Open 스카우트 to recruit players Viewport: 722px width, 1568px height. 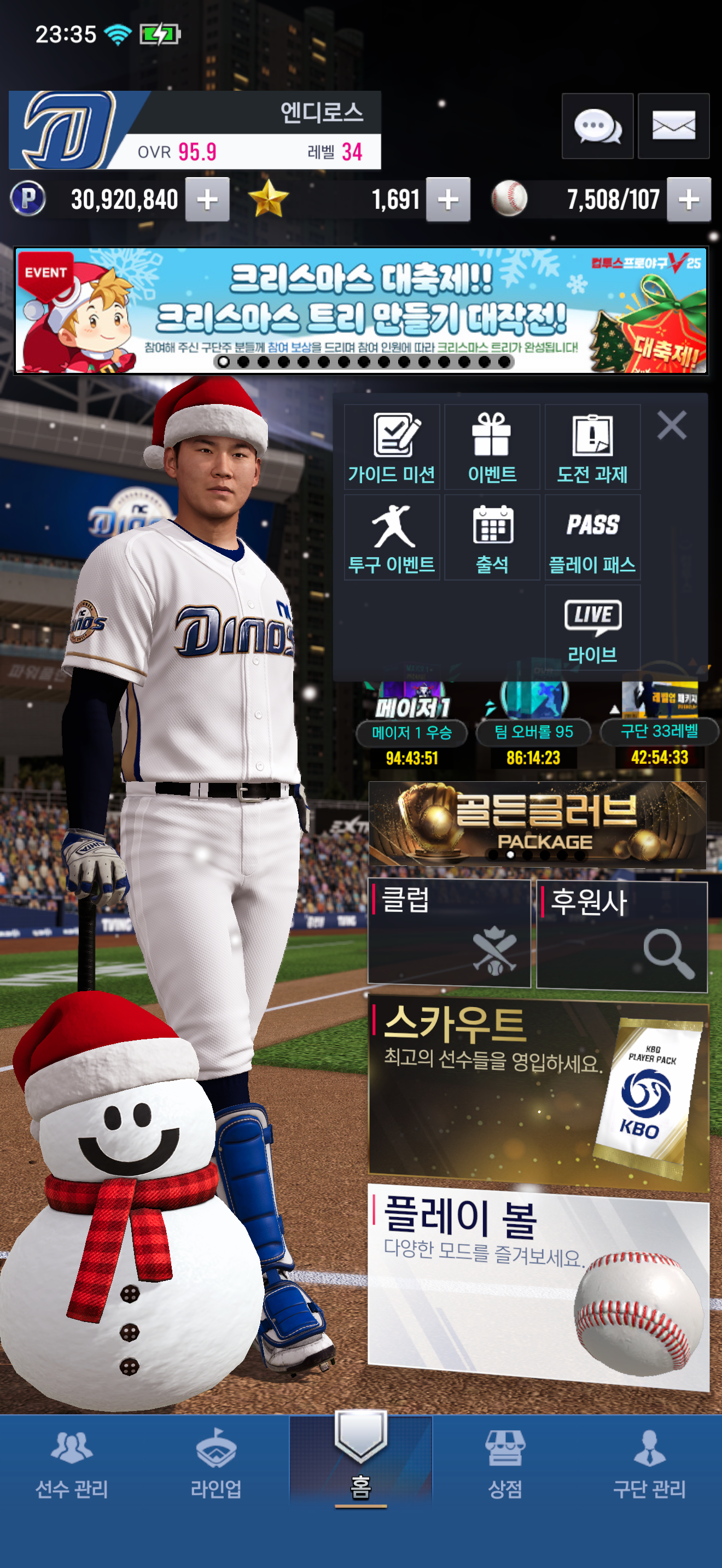[538, 1092]
